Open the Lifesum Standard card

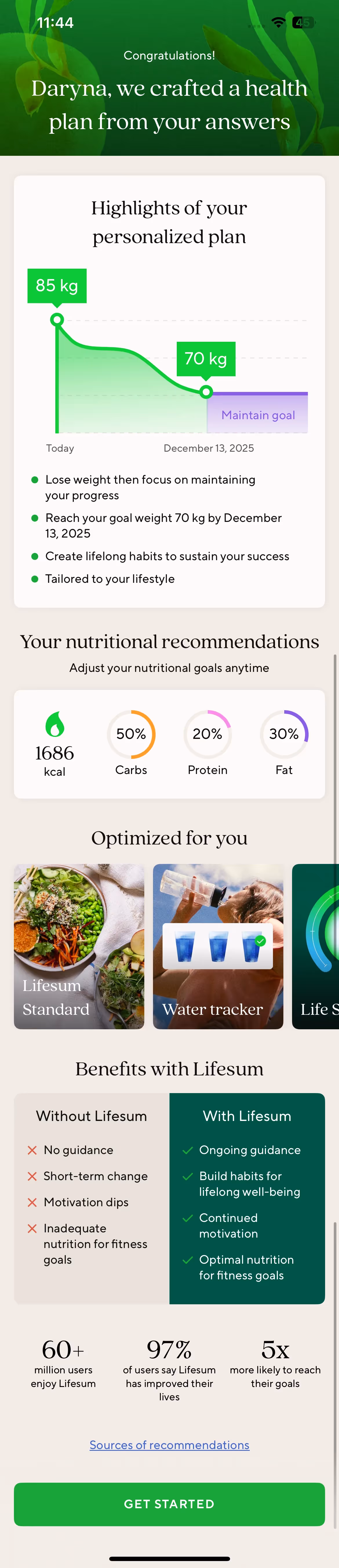(x=79, y=946)
